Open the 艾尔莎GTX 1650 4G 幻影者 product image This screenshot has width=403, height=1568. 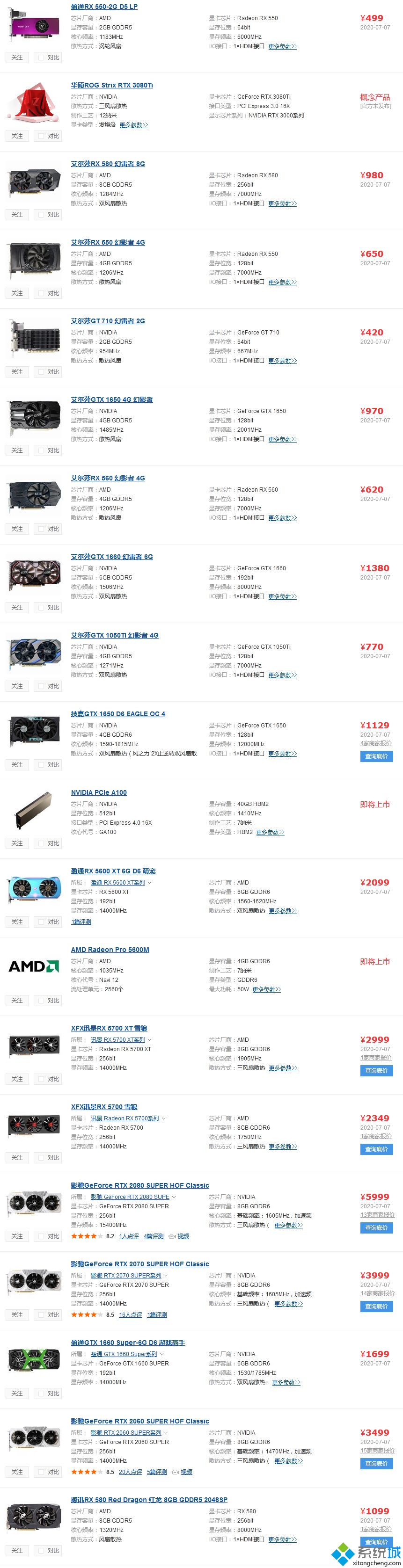(x=34, y=417)
